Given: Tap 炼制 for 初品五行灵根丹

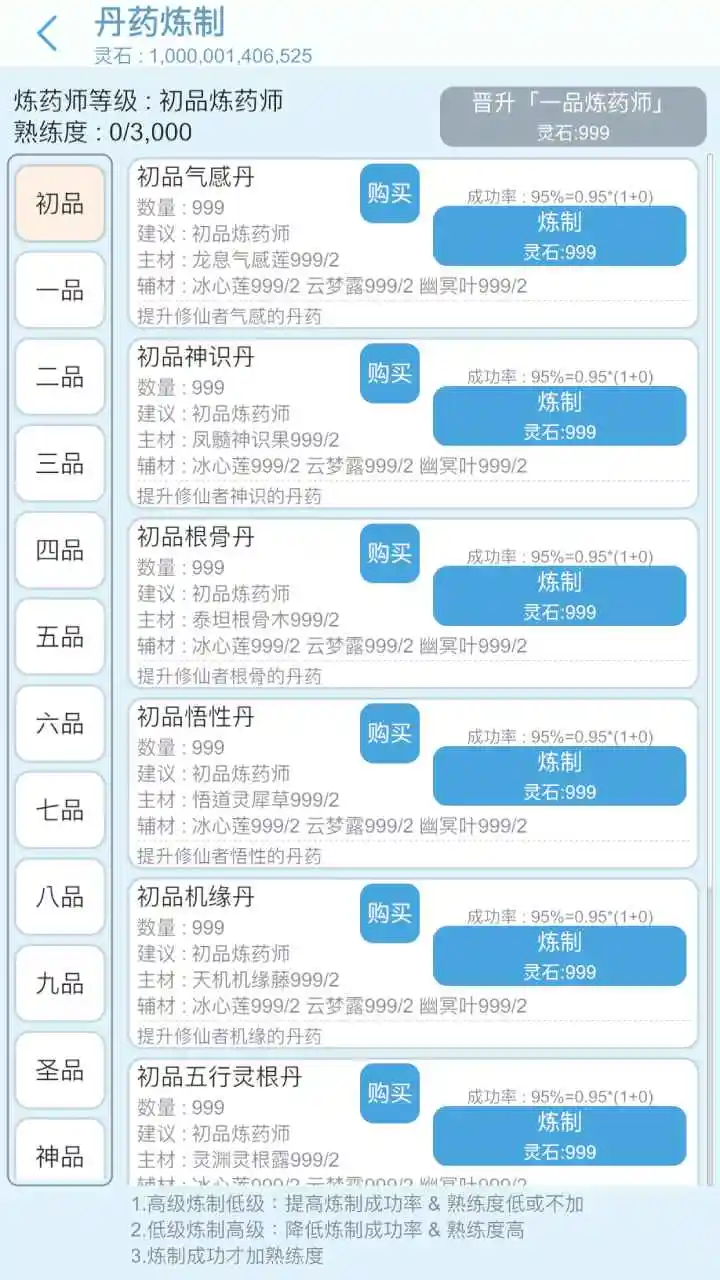Looking at the screenshot, I should pyautogui.click(x=560, y=1135).
